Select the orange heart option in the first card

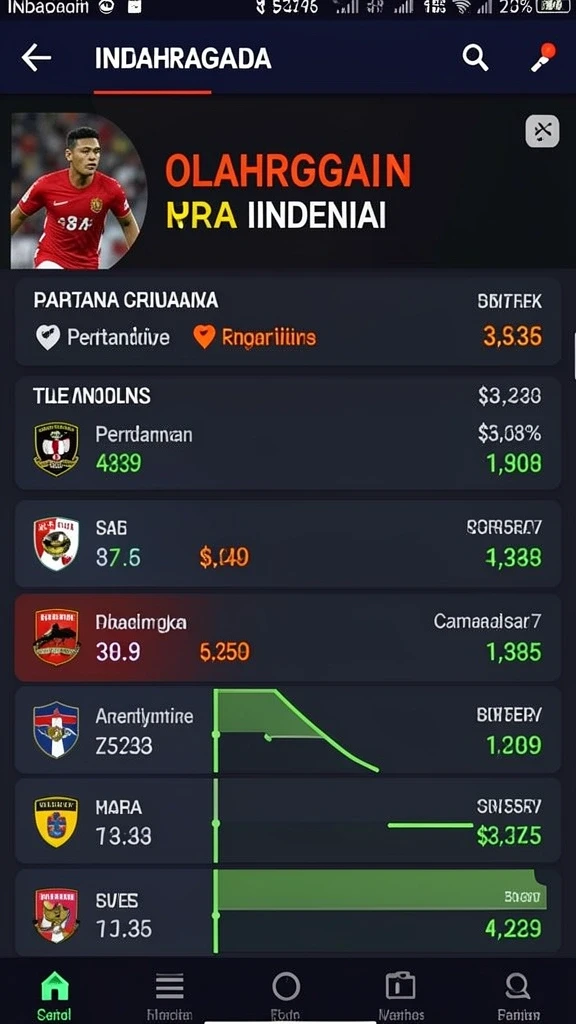pos(255,338)
